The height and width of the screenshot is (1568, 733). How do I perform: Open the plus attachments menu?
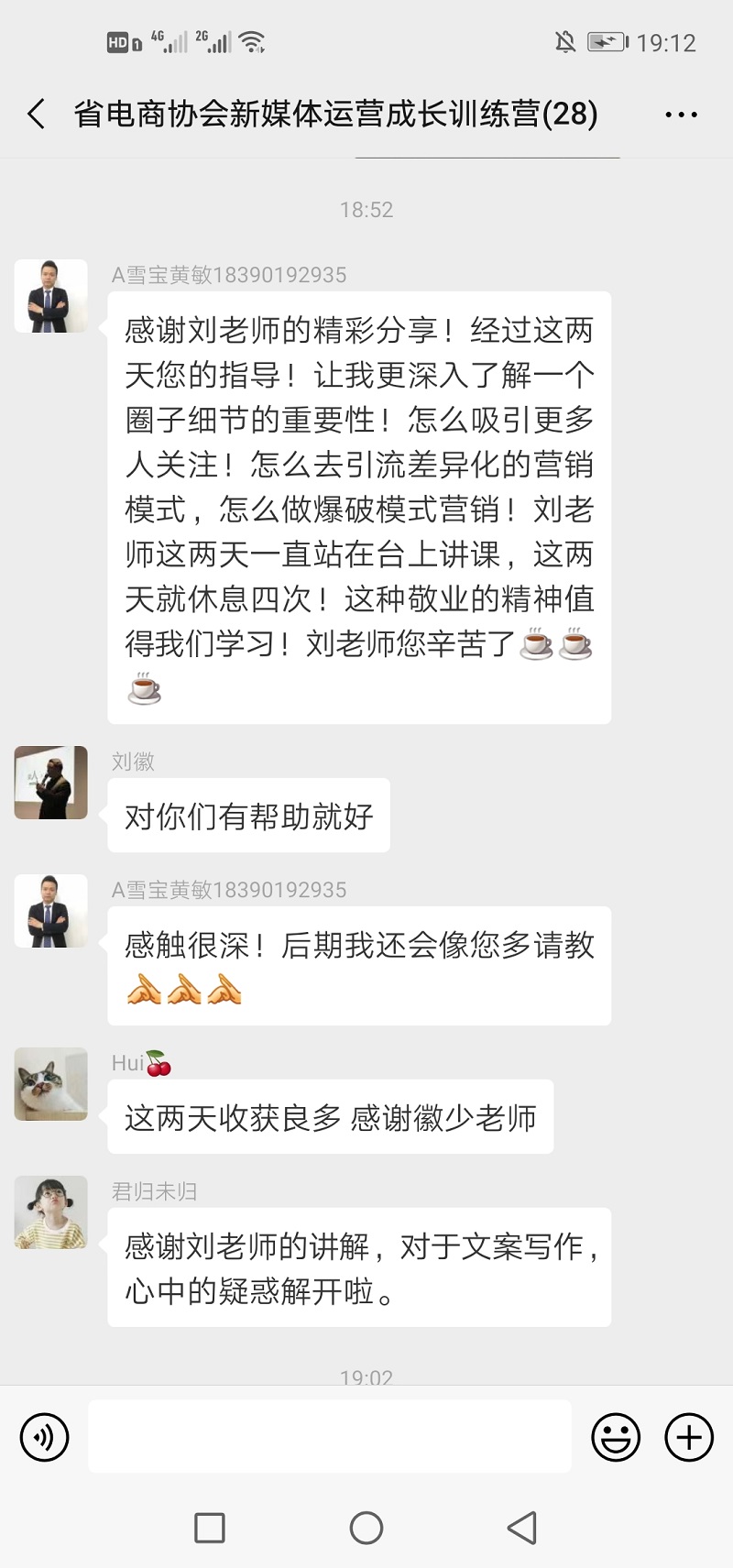pos(689,1437)
